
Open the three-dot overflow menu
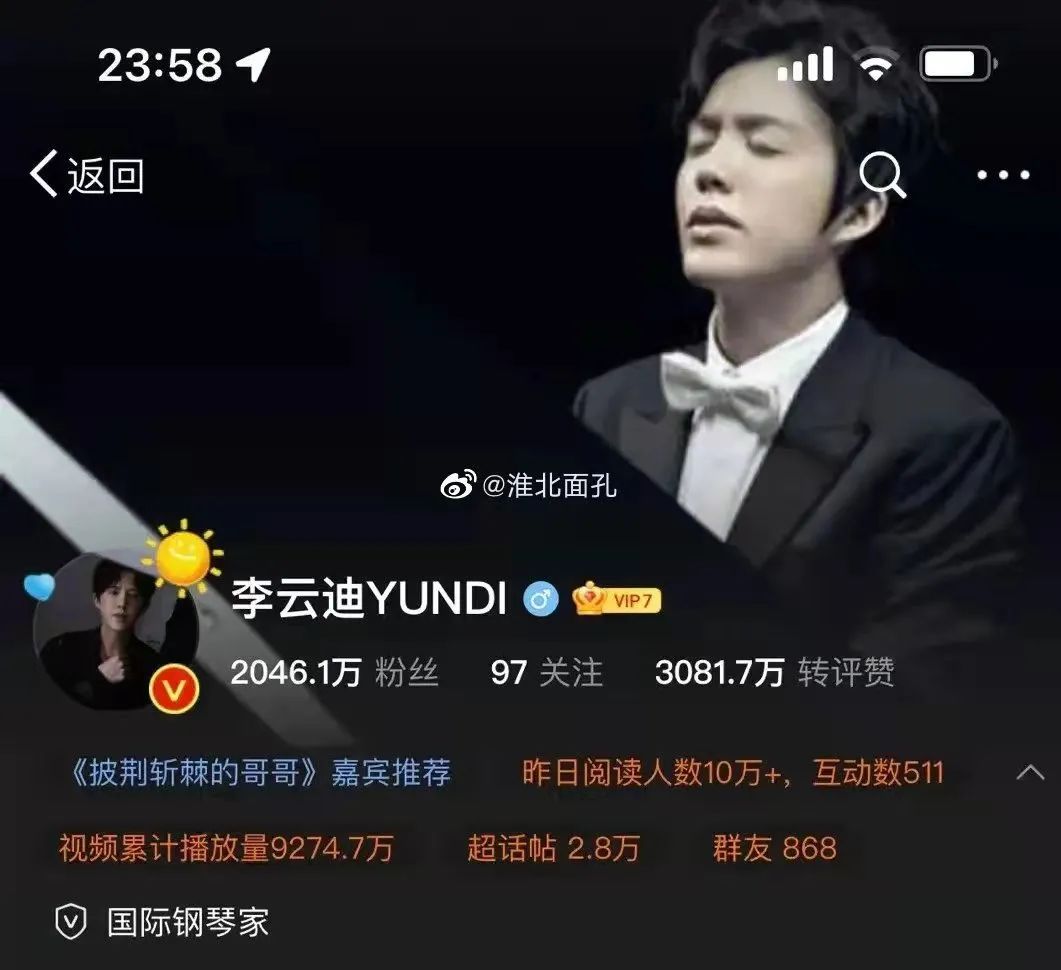(1002, 176)
